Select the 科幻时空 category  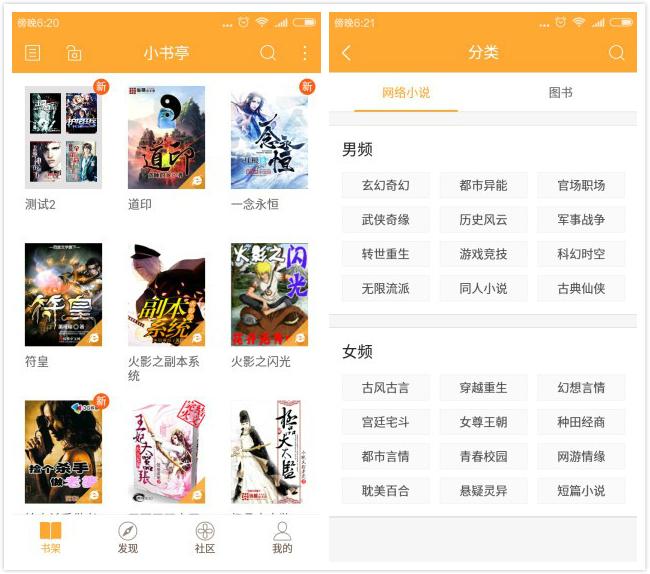point(581,254)
